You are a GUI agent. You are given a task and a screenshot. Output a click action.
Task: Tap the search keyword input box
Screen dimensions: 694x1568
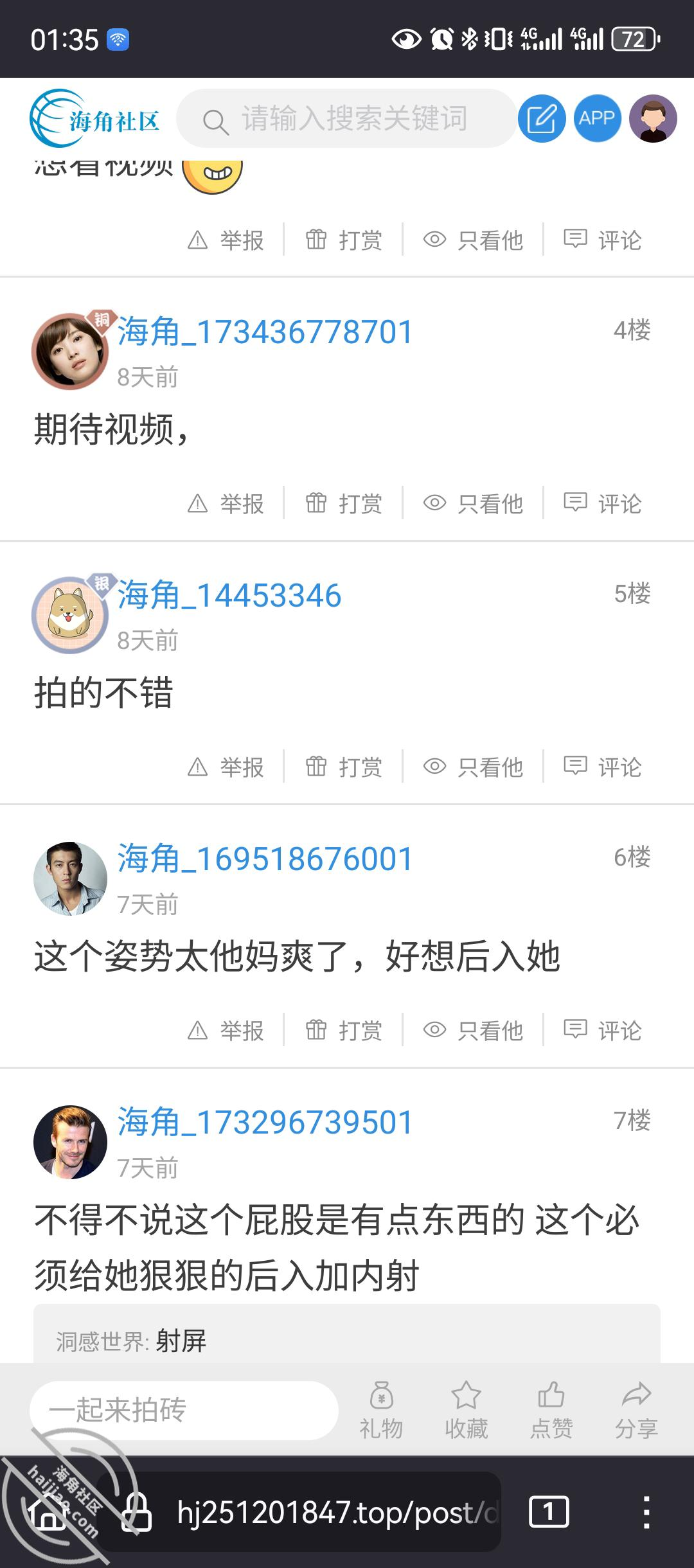[x=347, y=119]
